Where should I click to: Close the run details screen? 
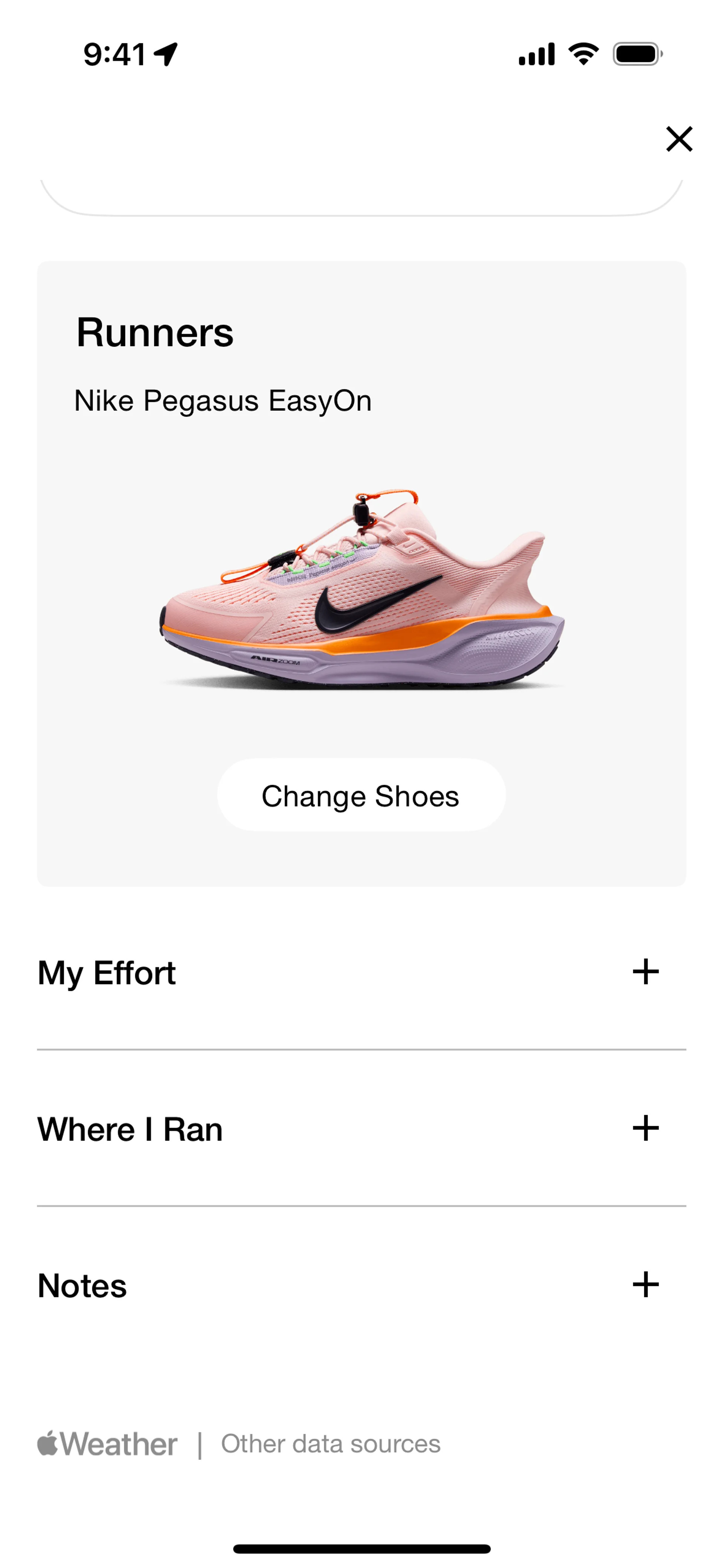679,139
